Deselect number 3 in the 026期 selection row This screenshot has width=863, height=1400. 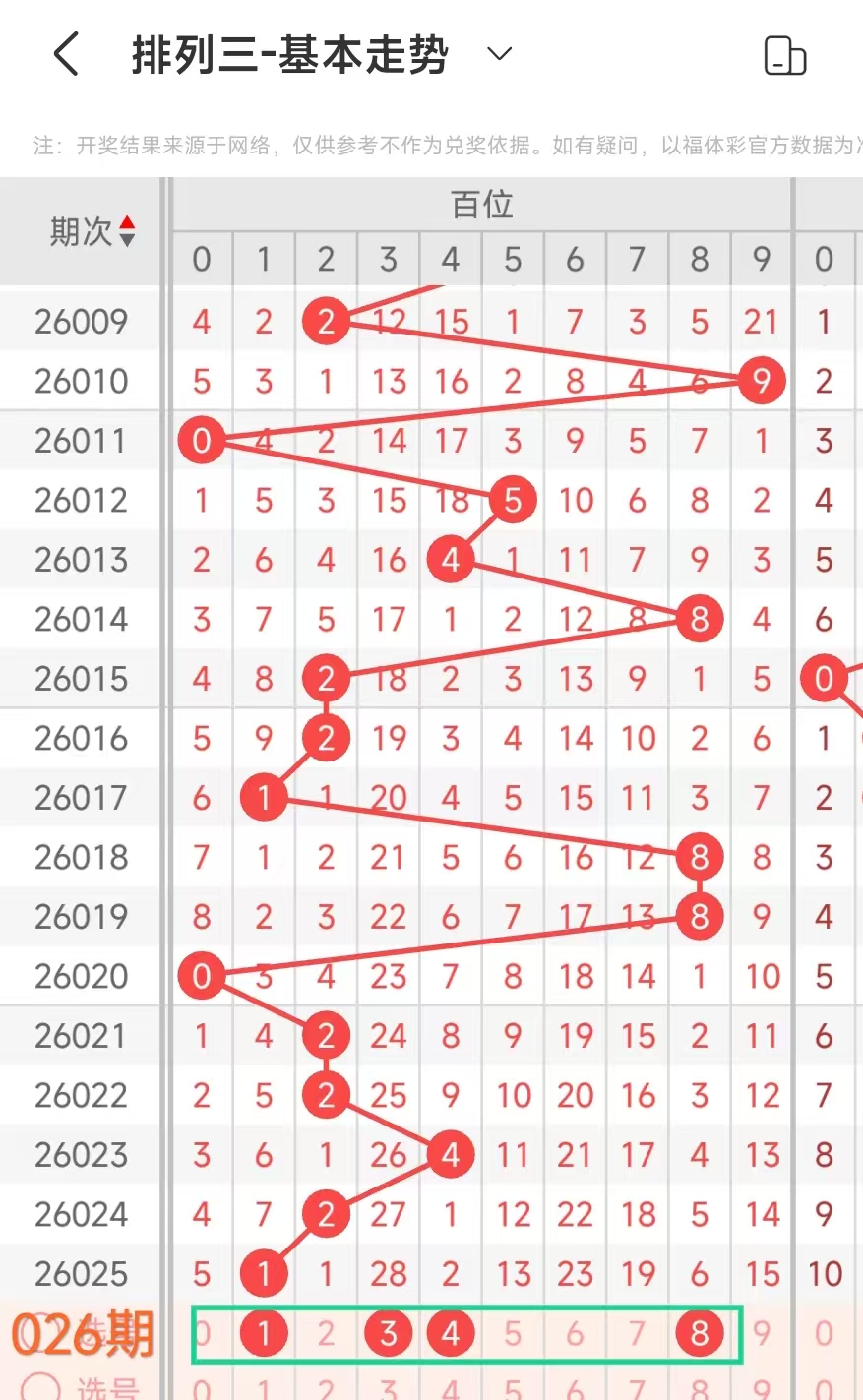pos(389,1333)
